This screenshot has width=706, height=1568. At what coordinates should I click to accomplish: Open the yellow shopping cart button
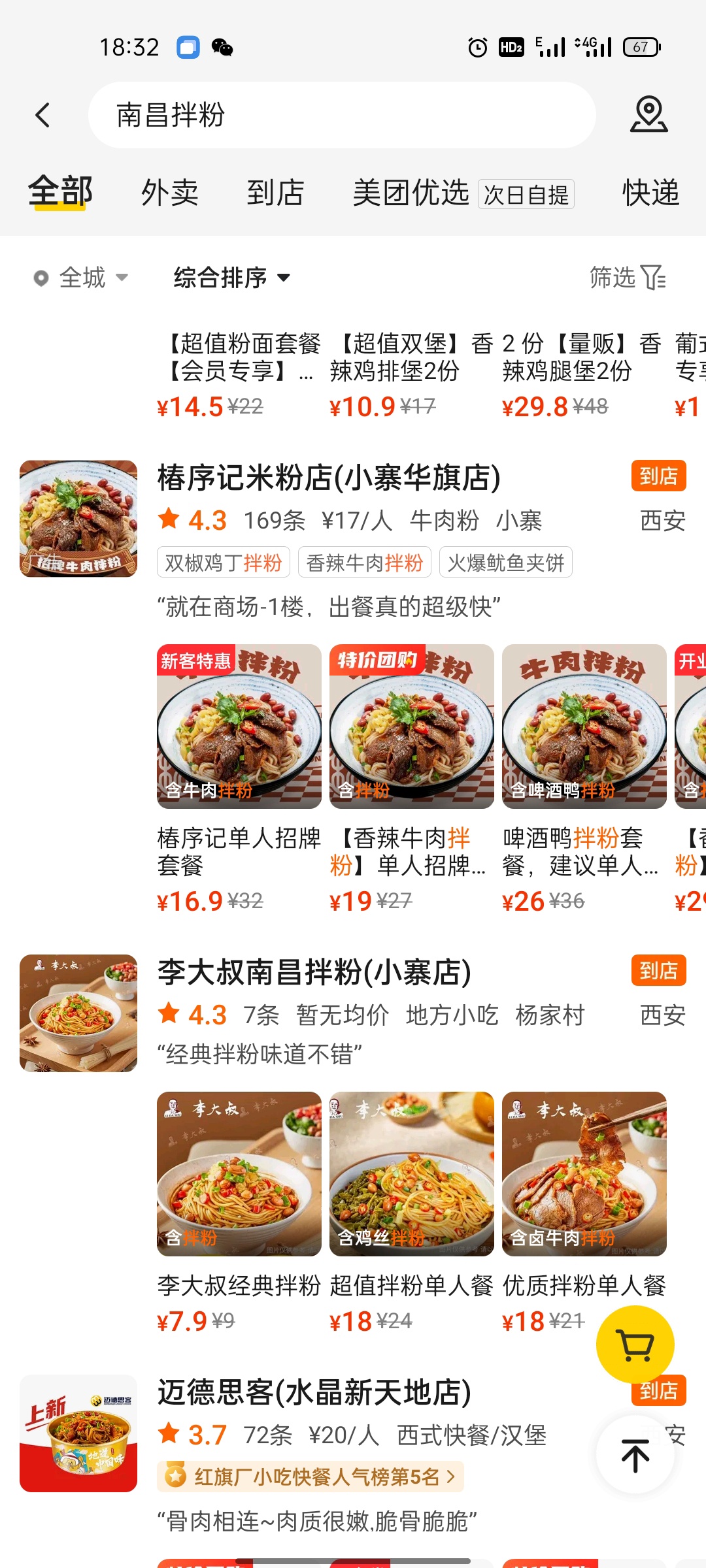[635, 1345]
